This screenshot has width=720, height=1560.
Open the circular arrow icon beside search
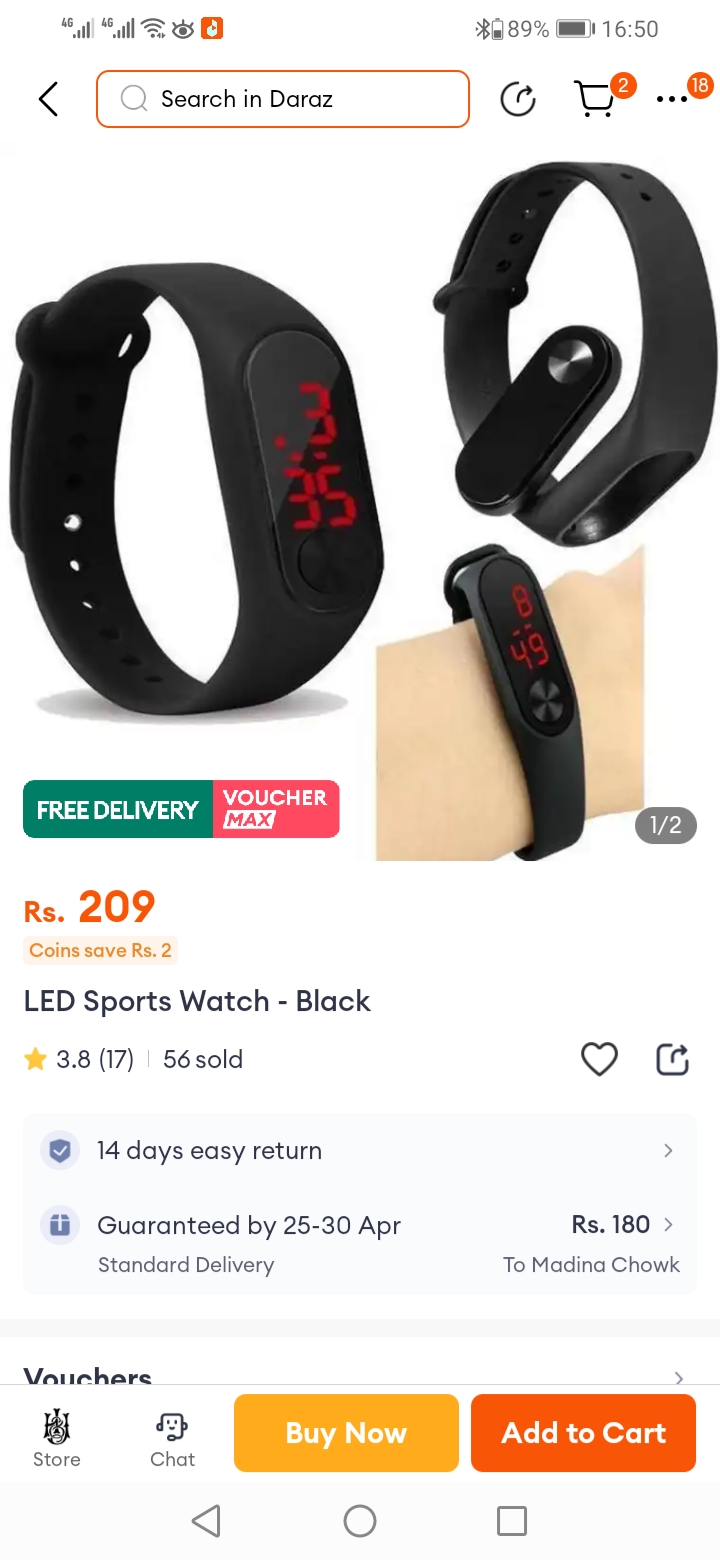pos(518,99)
